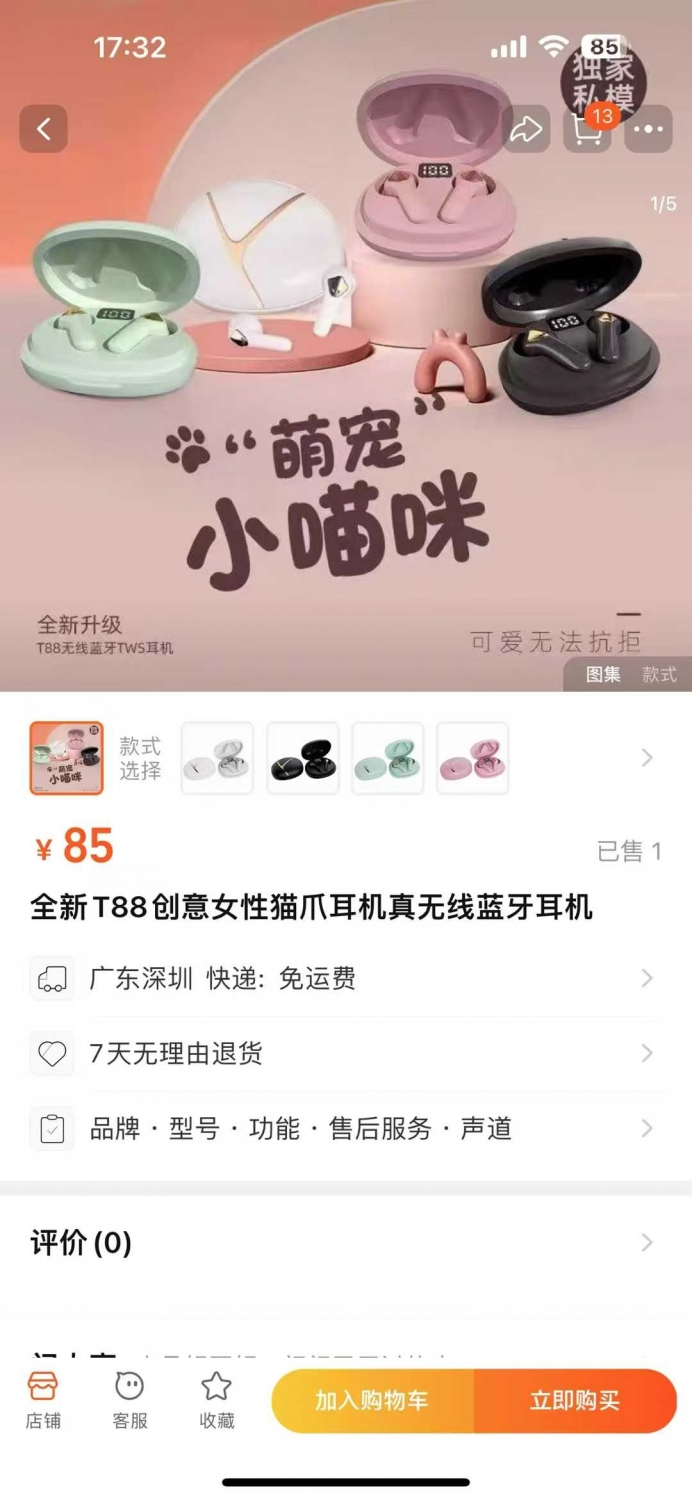The image size is (692, 1500).
Task: Open the shopping cart with 13 items
Action: pyautogui.click(x=587, y=129)
